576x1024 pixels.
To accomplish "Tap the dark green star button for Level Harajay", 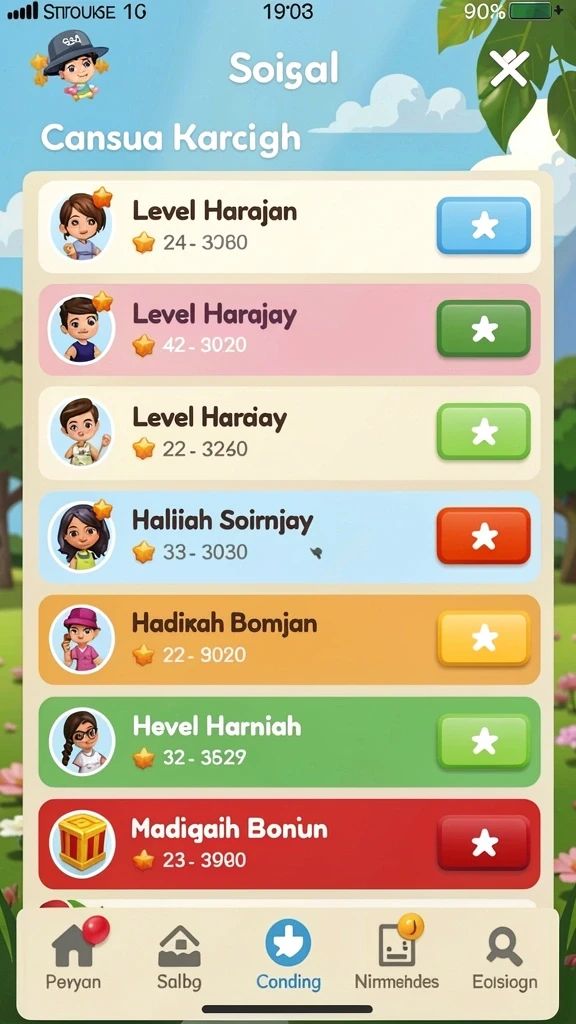I will tap(483, 328).
